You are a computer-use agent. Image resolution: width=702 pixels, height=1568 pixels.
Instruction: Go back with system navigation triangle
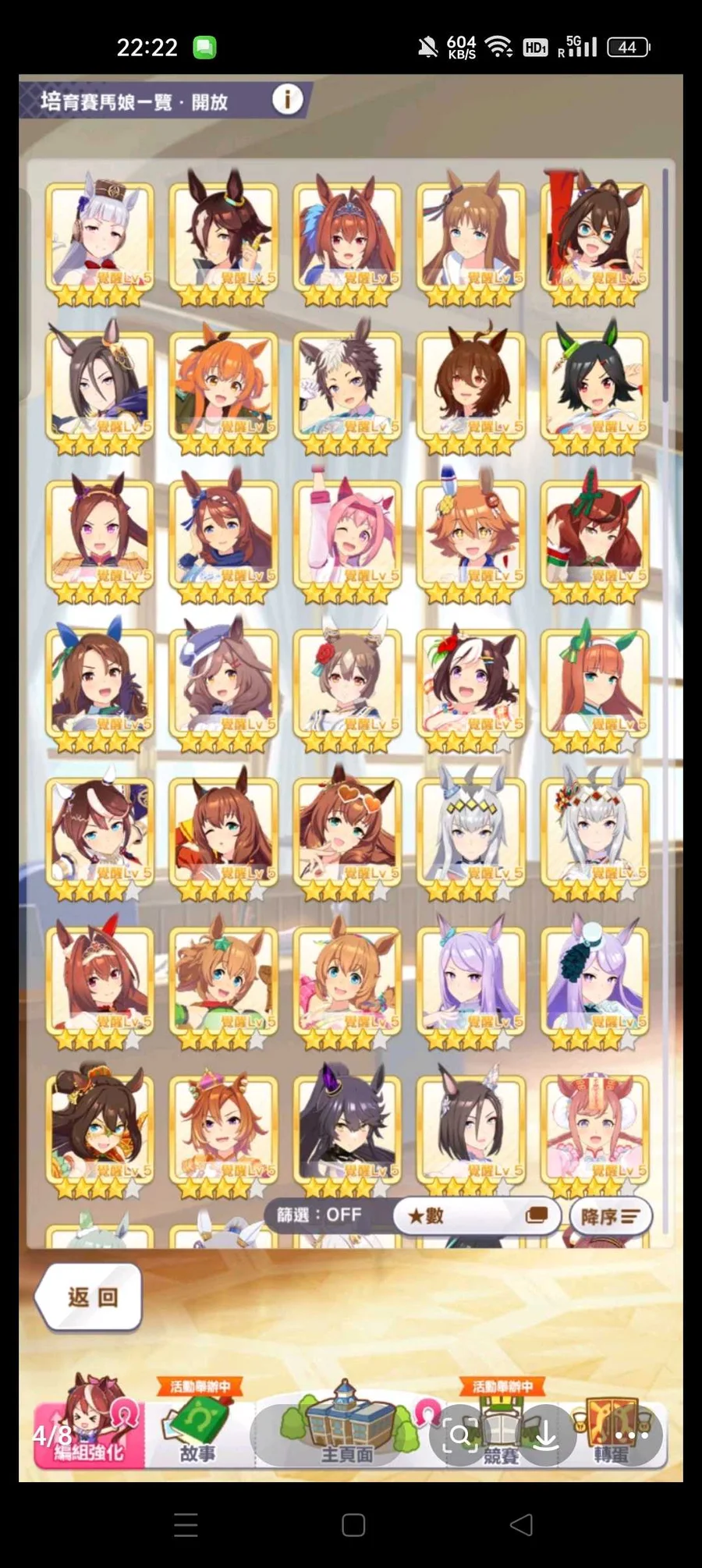coord(520,1524)
